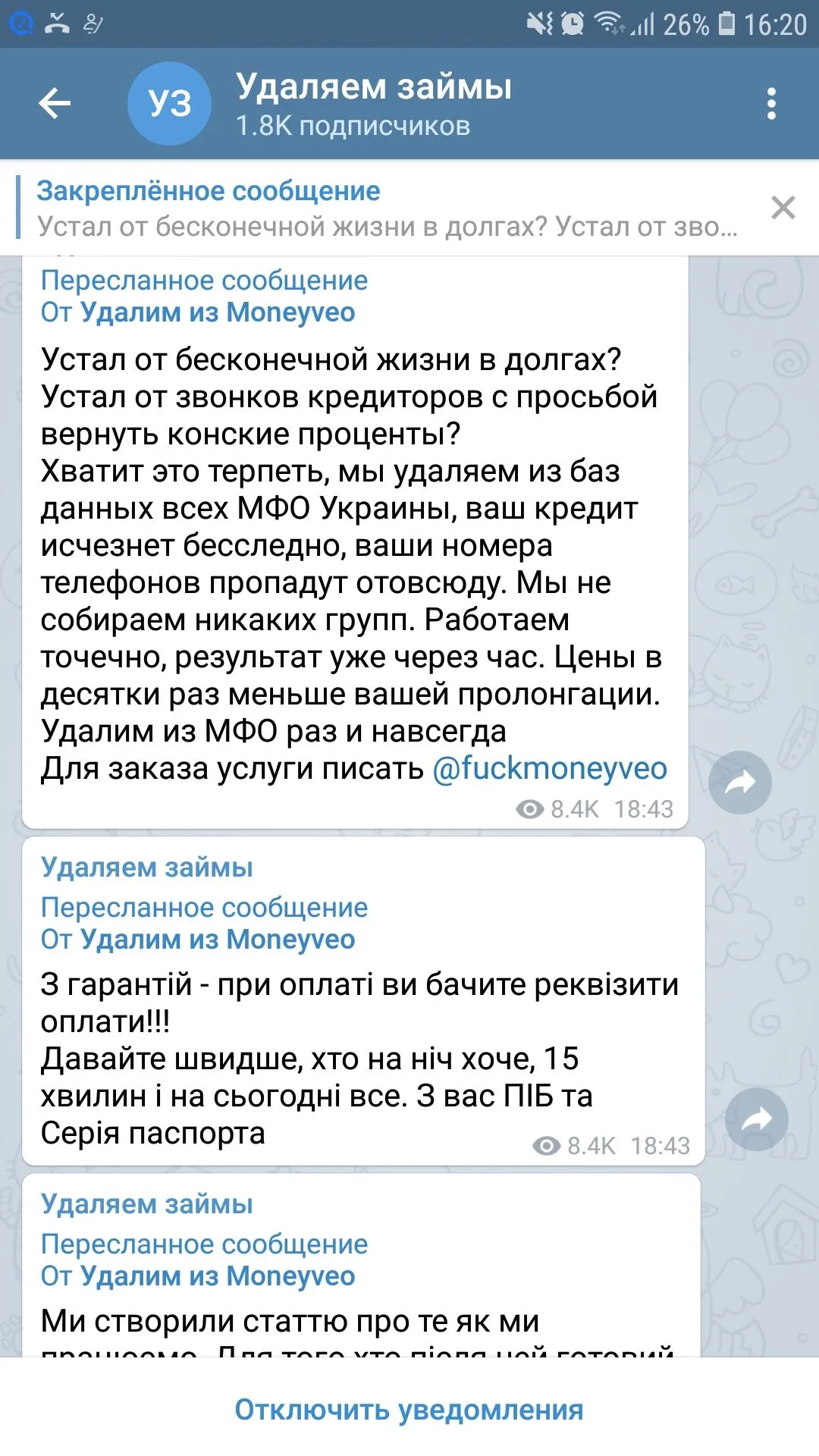Screen dimensions: 819x1456
Task: Open Удалим из Moneyveo source in second message
Action: [217, 939]
